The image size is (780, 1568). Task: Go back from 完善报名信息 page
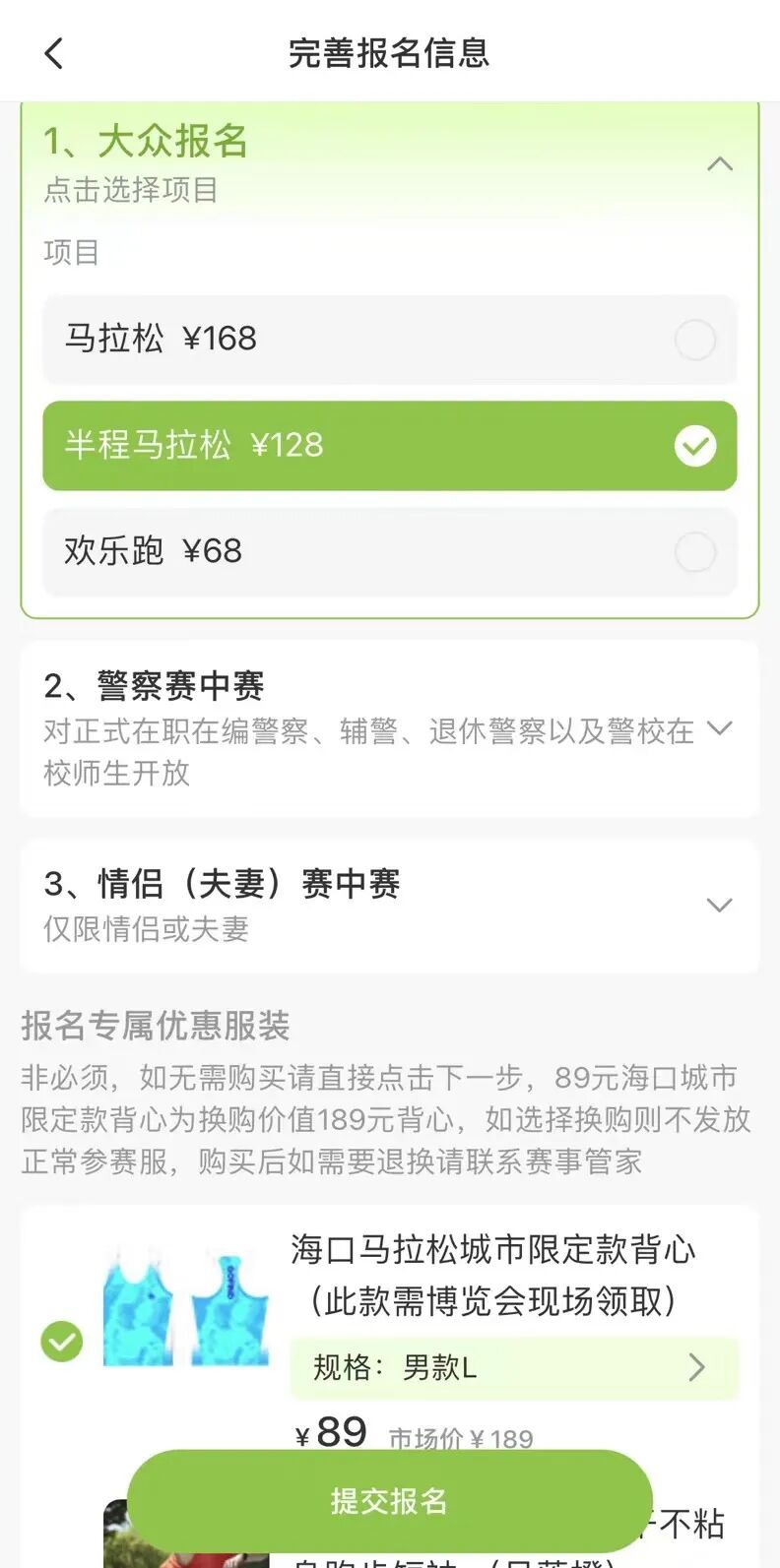pos(54,53)
